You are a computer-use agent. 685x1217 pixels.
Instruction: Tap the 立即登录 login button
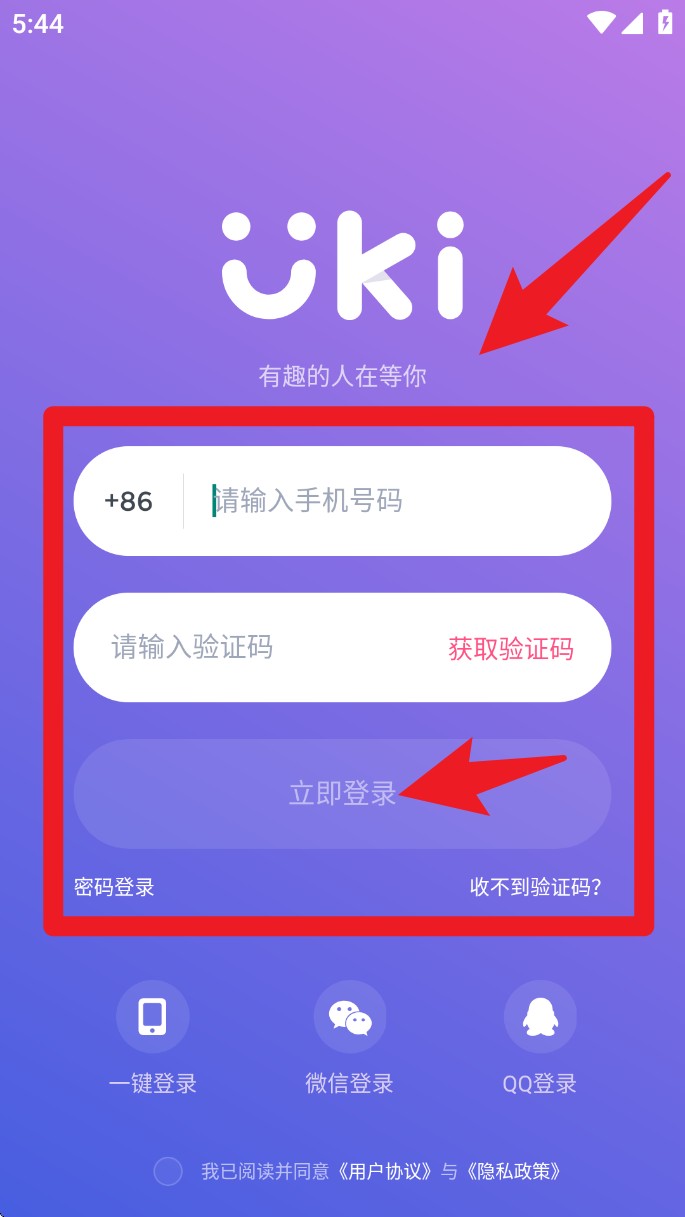342,794
